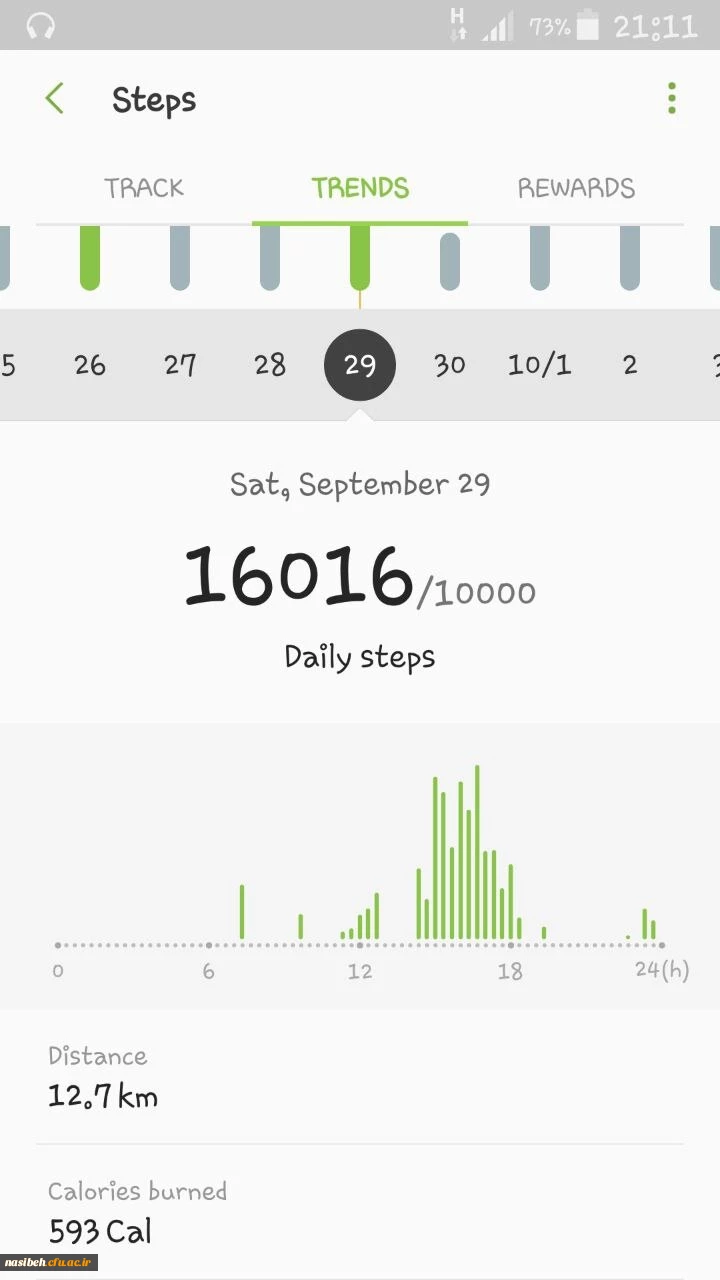Screen dimensions: 720x1280
Task: View steps for day 30
Action: click(x=450, y=365)
